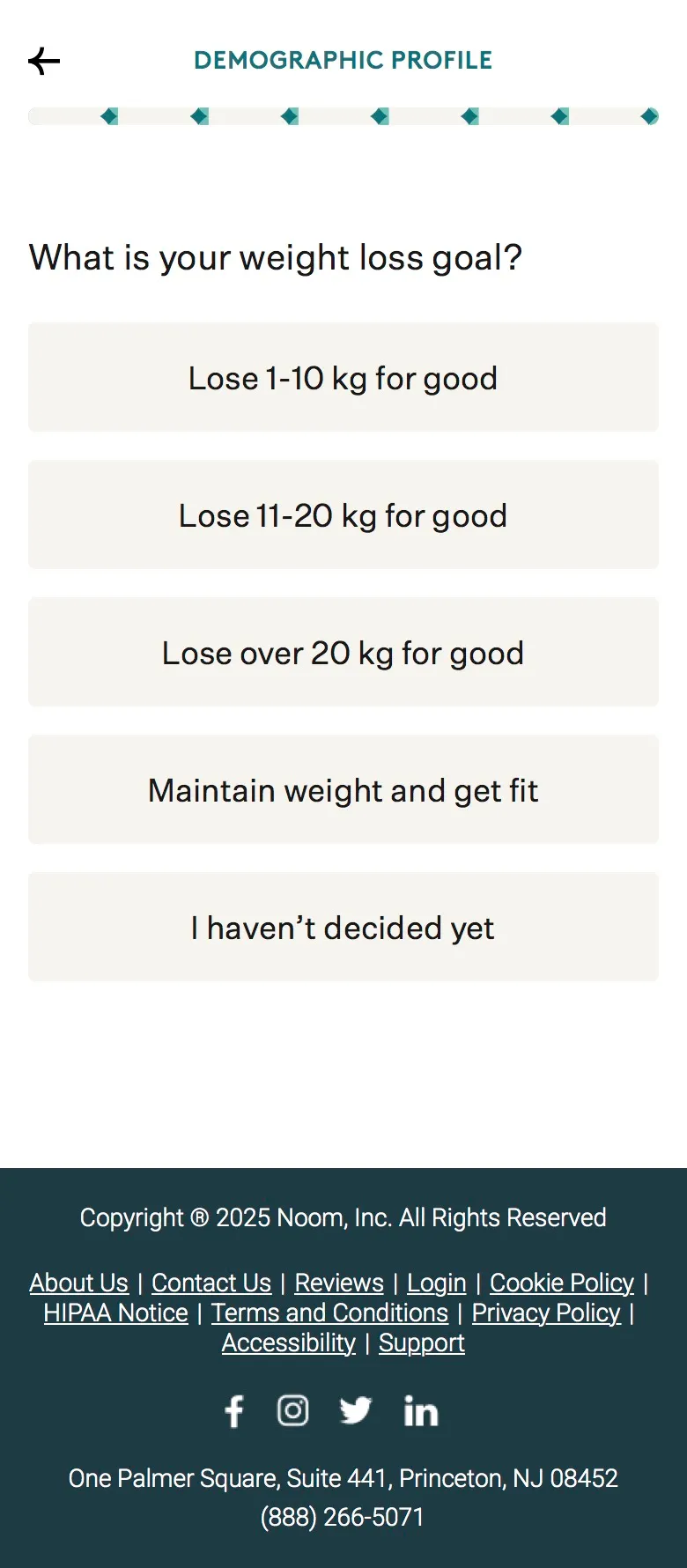This screenshot has height=1568, width=687.
Task: Open the Contact Us link
Action: click(211, 1283)
